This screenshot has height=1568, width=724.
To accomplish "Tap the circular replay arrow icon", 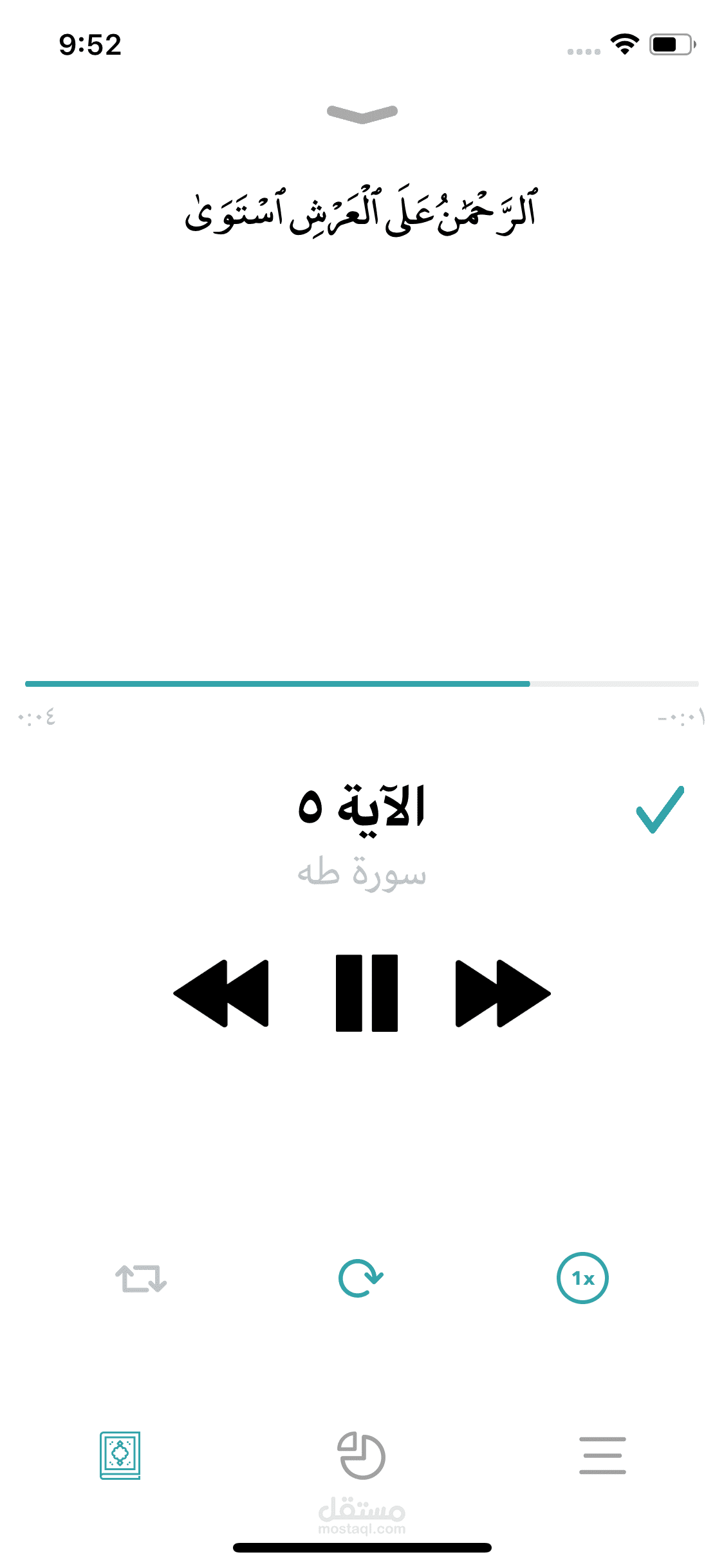I will [360, 1278].
